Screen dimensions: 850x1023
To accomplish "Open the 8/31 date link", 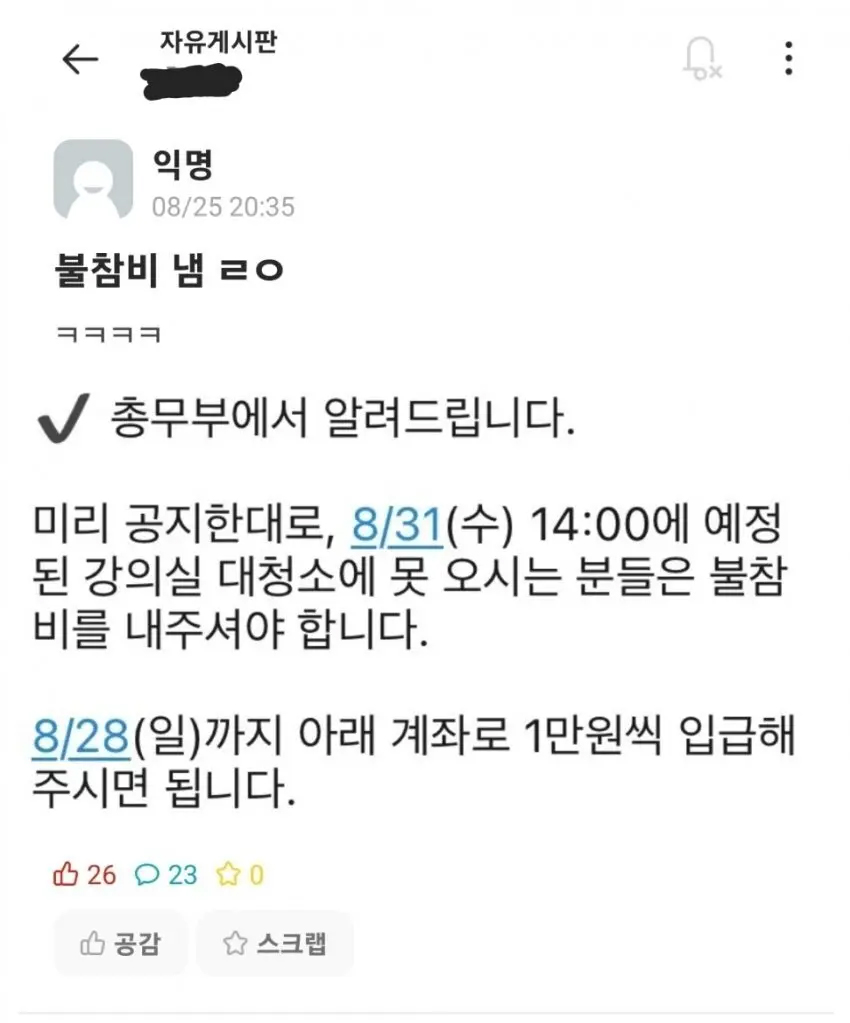I will (398, 523).
